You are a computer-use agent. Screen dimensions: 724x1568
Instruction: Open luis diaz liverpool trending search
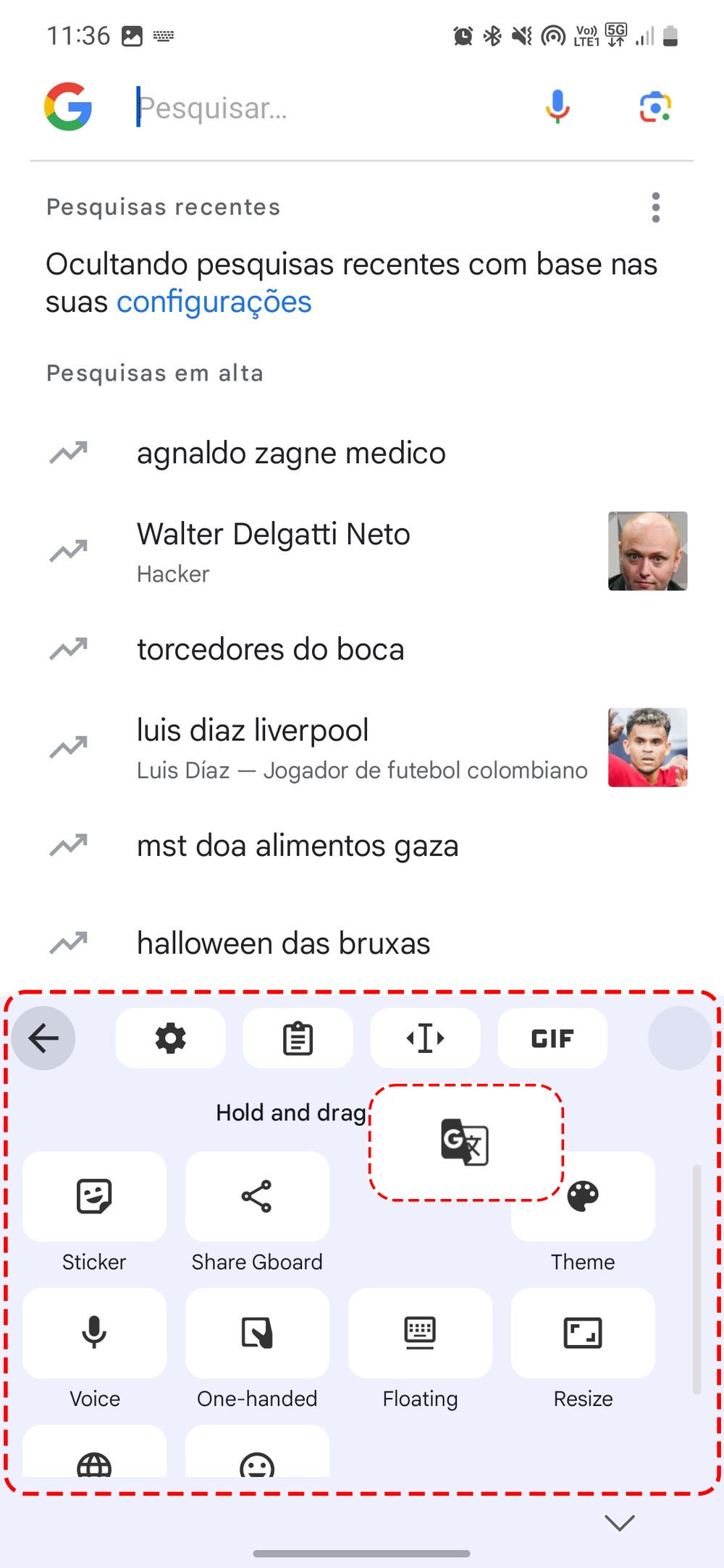pos(253,731)
